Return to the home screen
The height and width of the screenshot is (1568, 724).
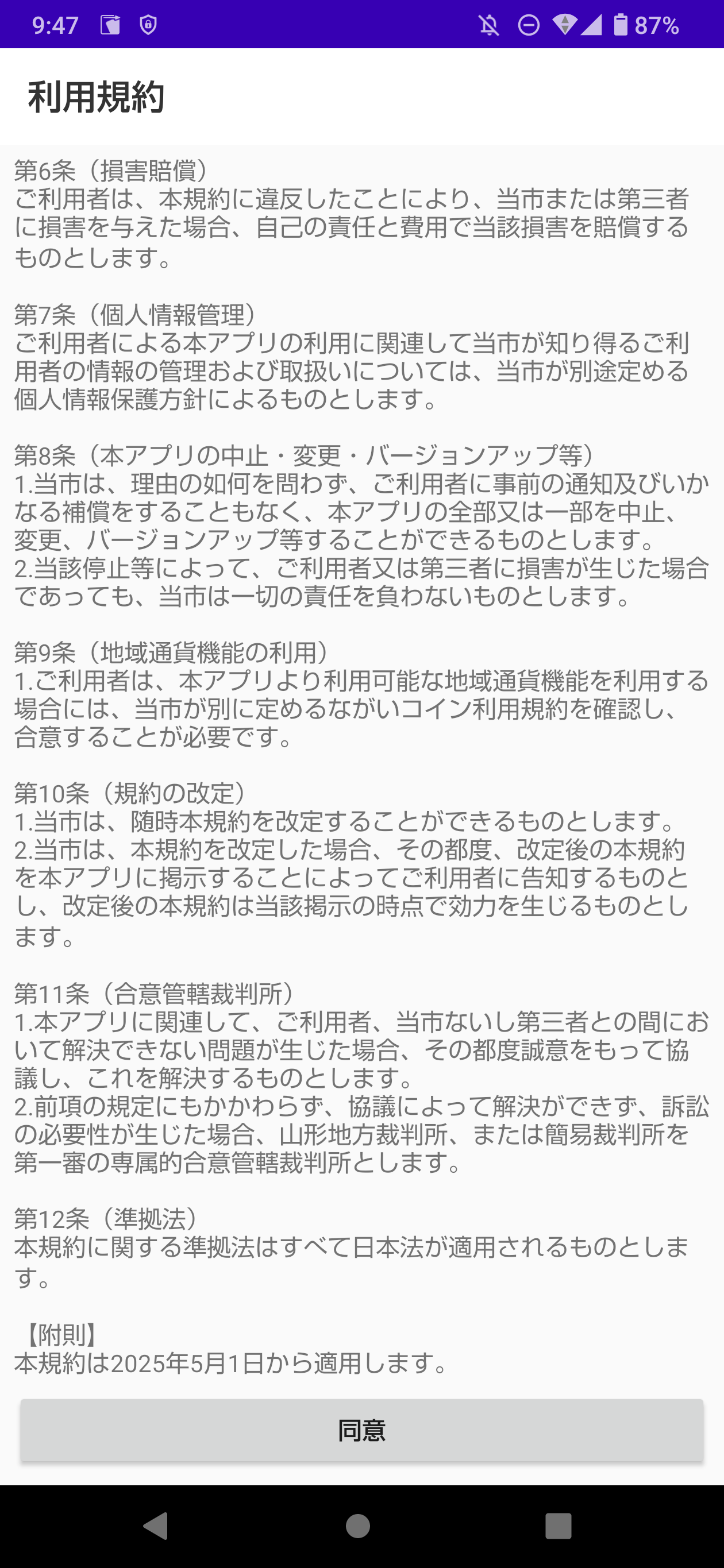click(358, 1526)
